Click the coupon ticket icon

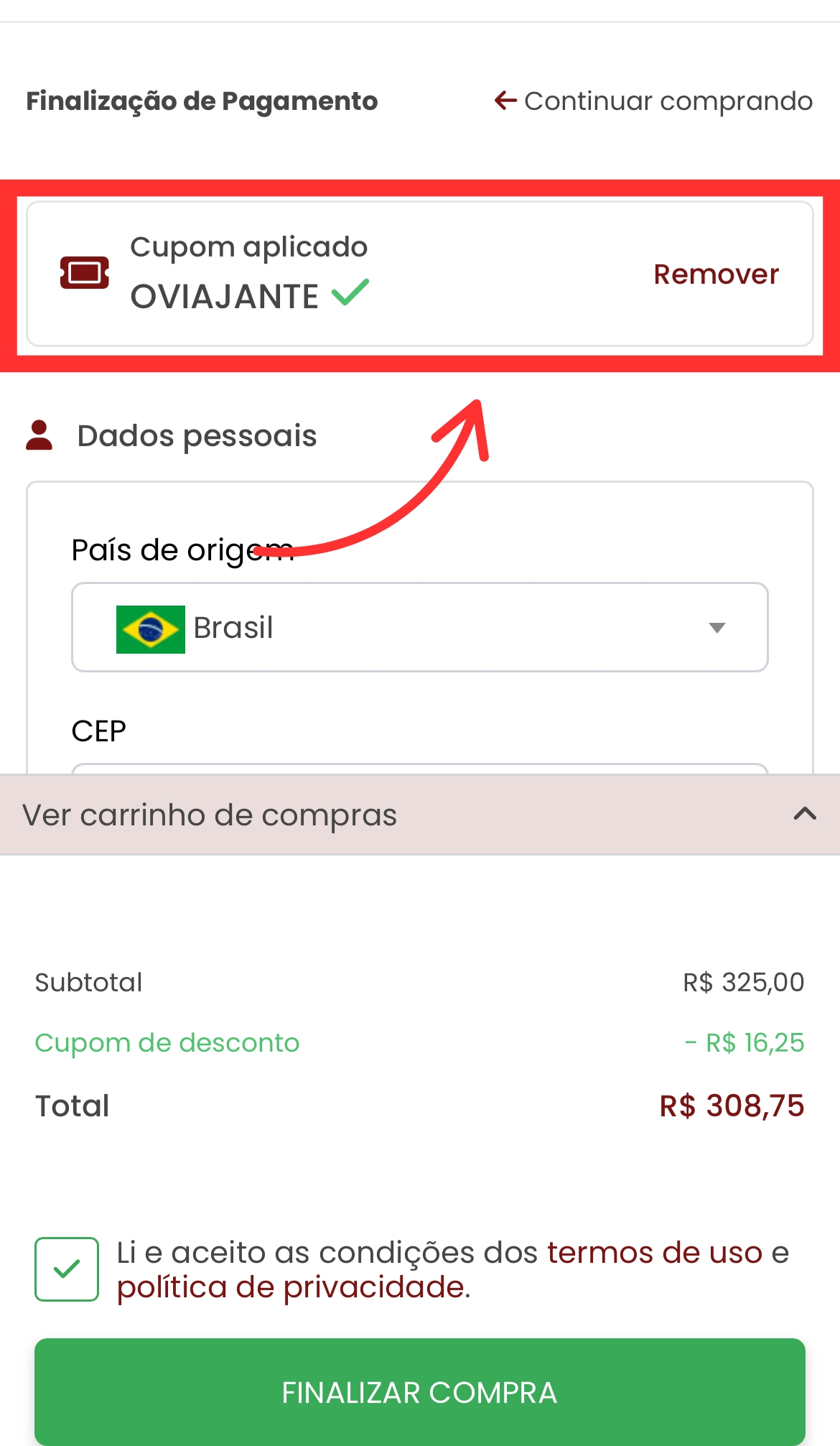[85, 274]
